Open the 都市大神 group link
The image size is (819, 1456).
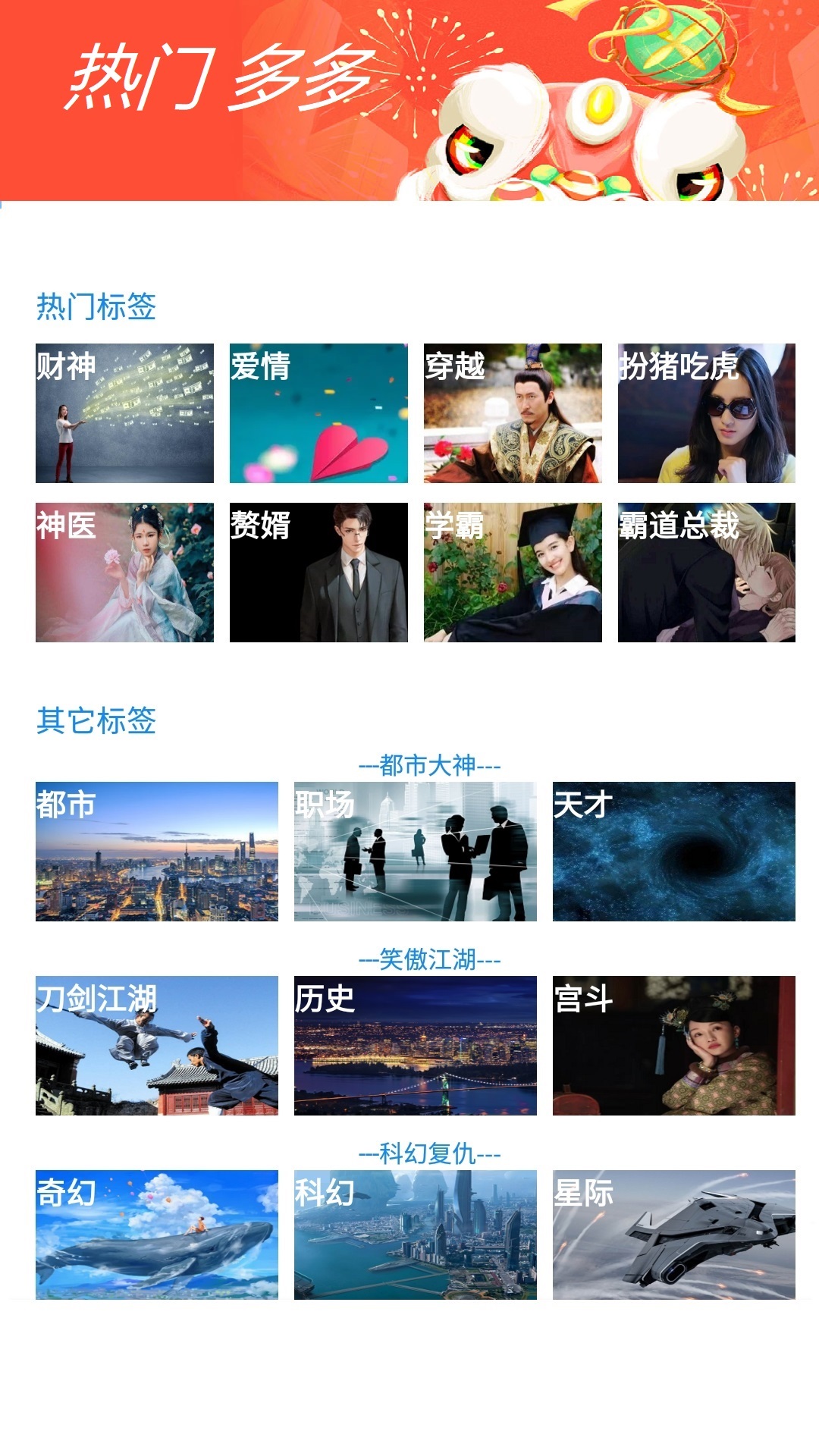pyautogui.click(x=428, y=766)
